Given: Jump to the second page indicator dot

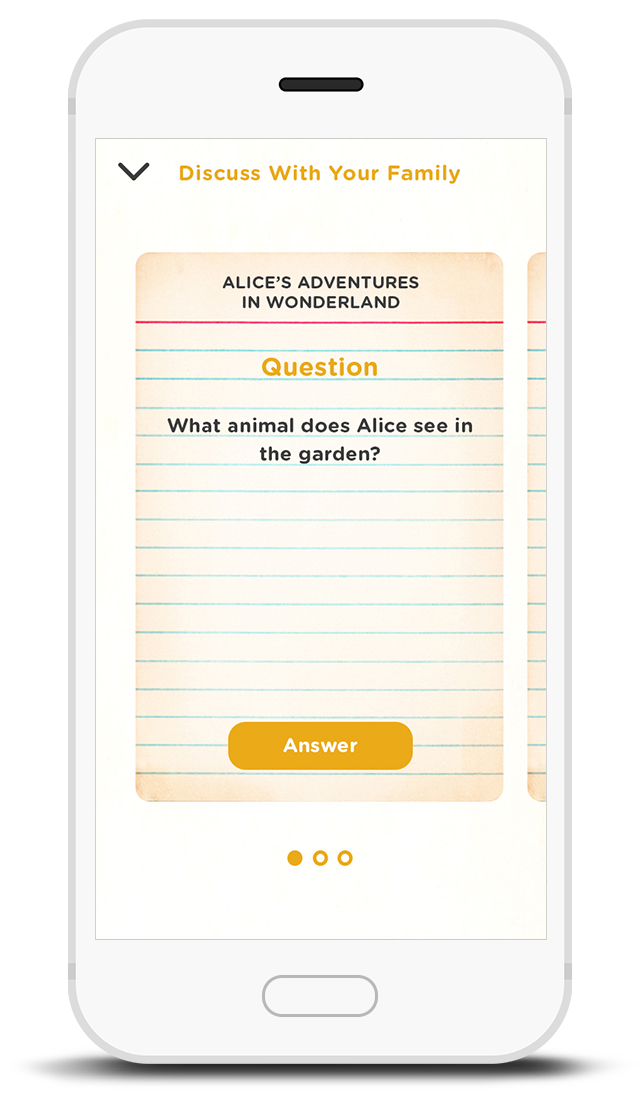Looking at the screenshot, I should point(320,858).
